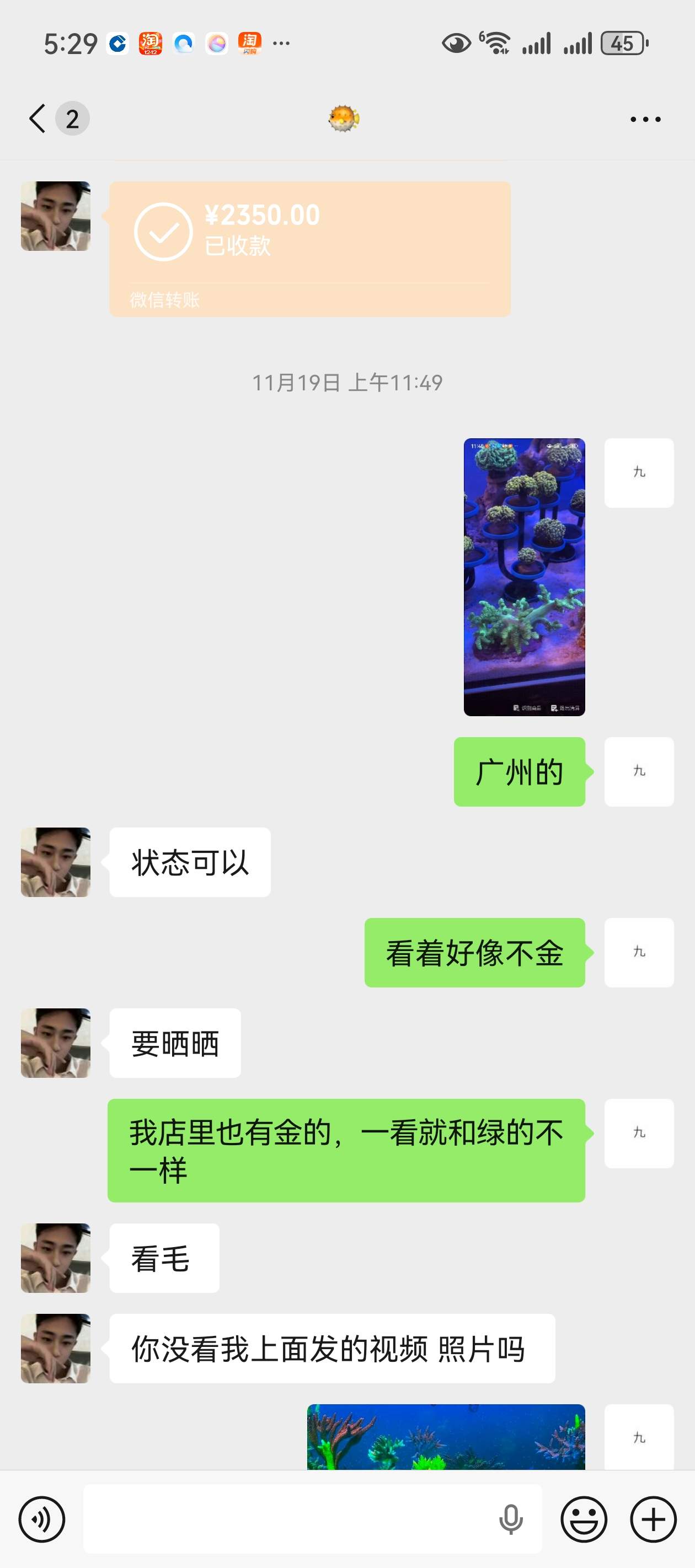The width and height of the screenshot is (695, 1568).
Task: Open the plus attachment menu
Action: [x=653, y=1519]
